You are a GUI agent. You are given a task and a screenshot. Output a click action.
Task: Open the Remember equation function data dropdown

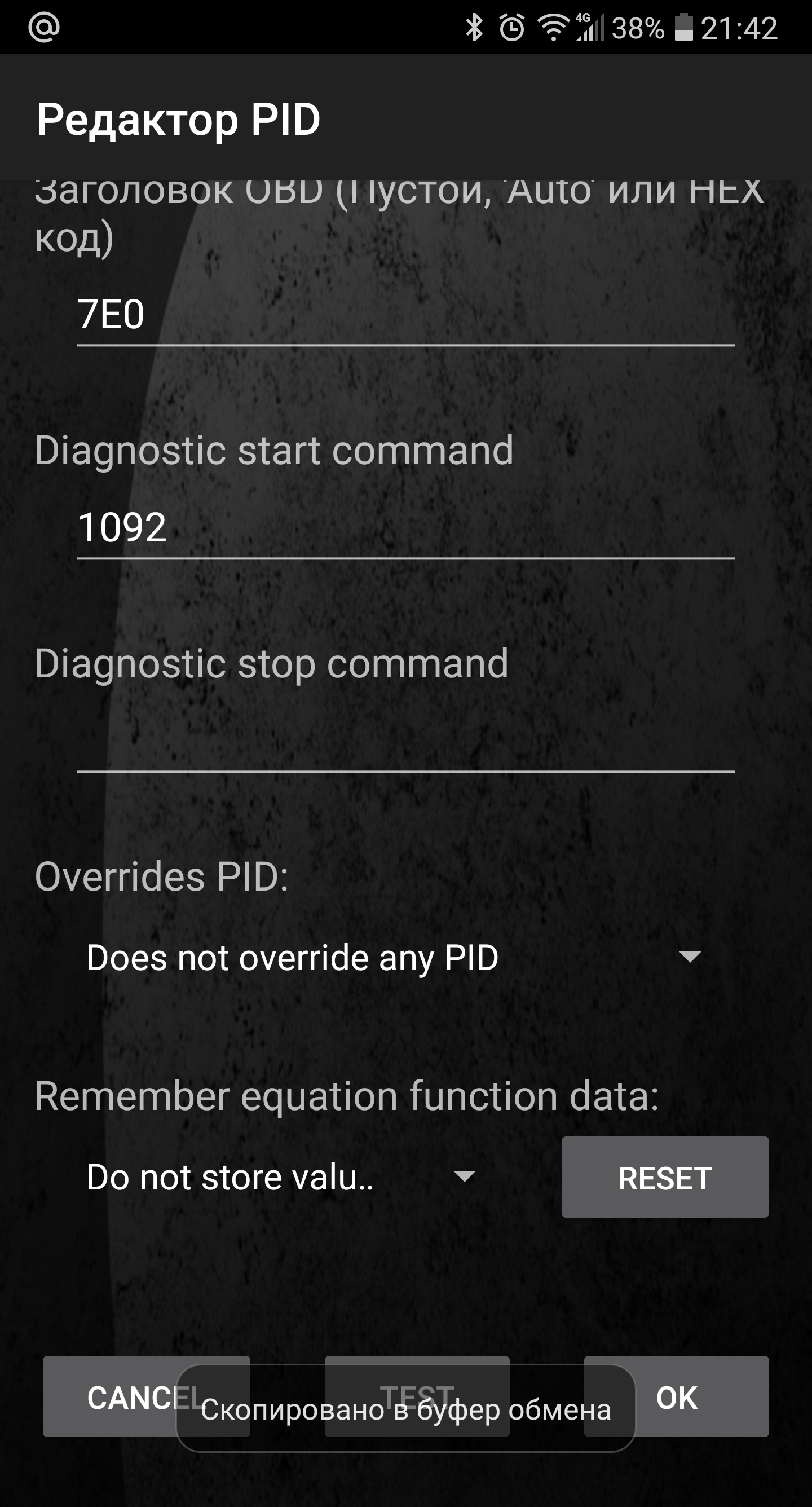tap(281, 1177)
